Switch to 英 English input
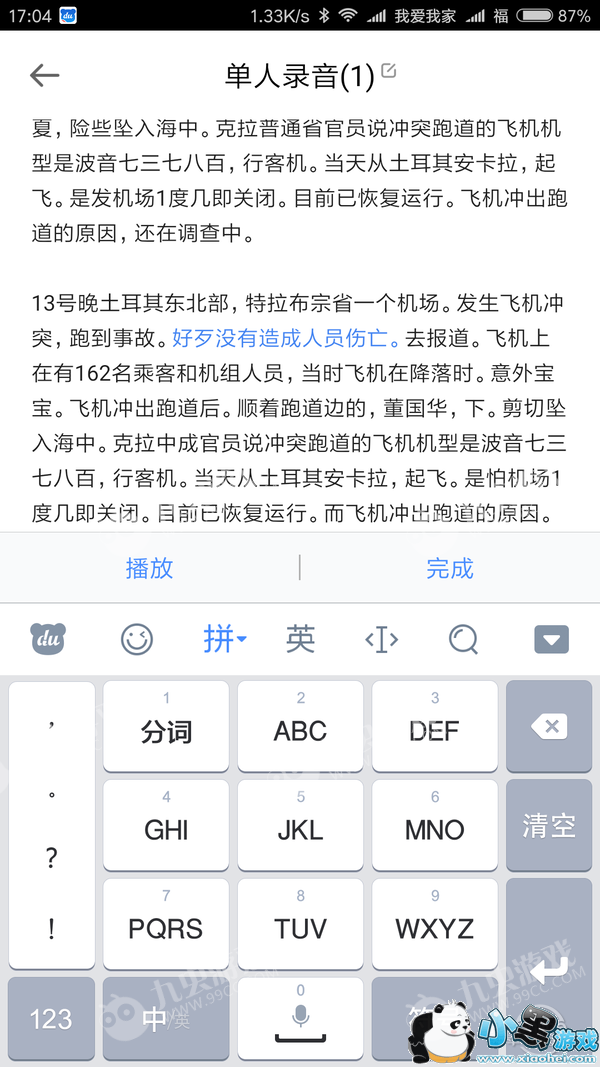600x1067 pixels. point(300,639)
